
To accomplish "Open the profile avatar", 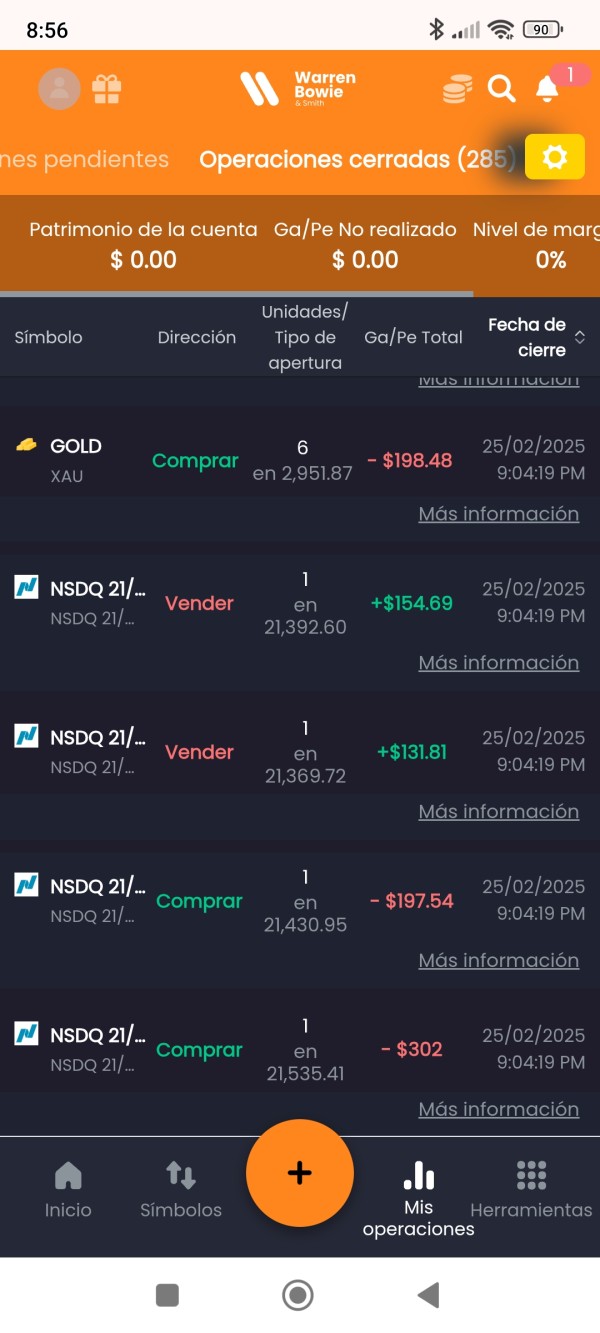I will pyautogui.click(x=59, y=89).
